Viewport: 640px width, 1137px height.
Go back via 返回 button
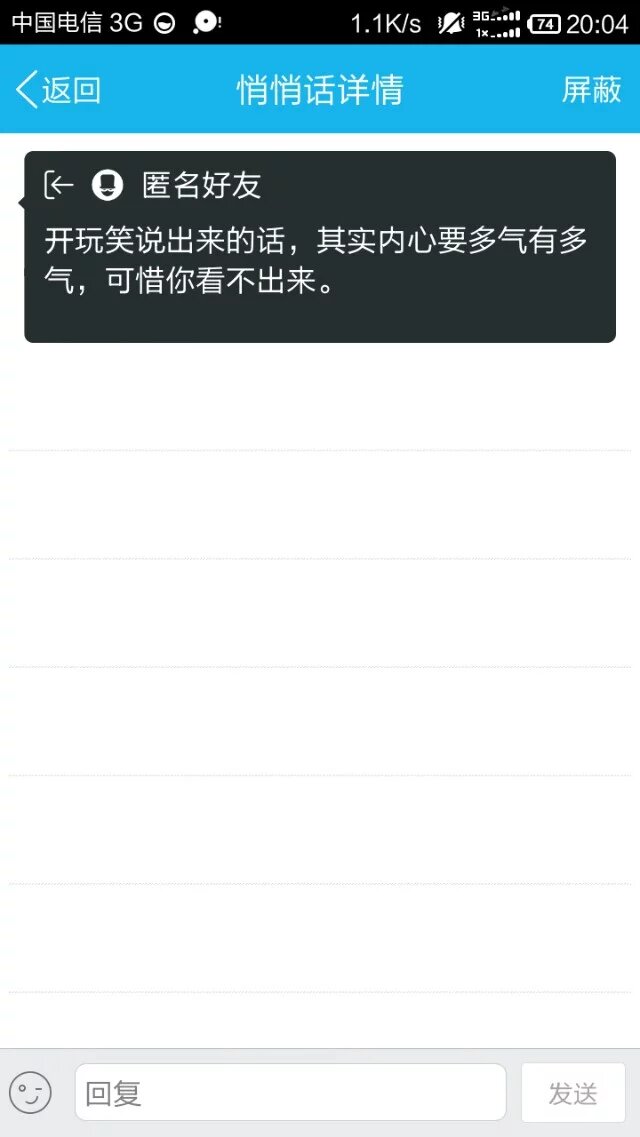58,90
